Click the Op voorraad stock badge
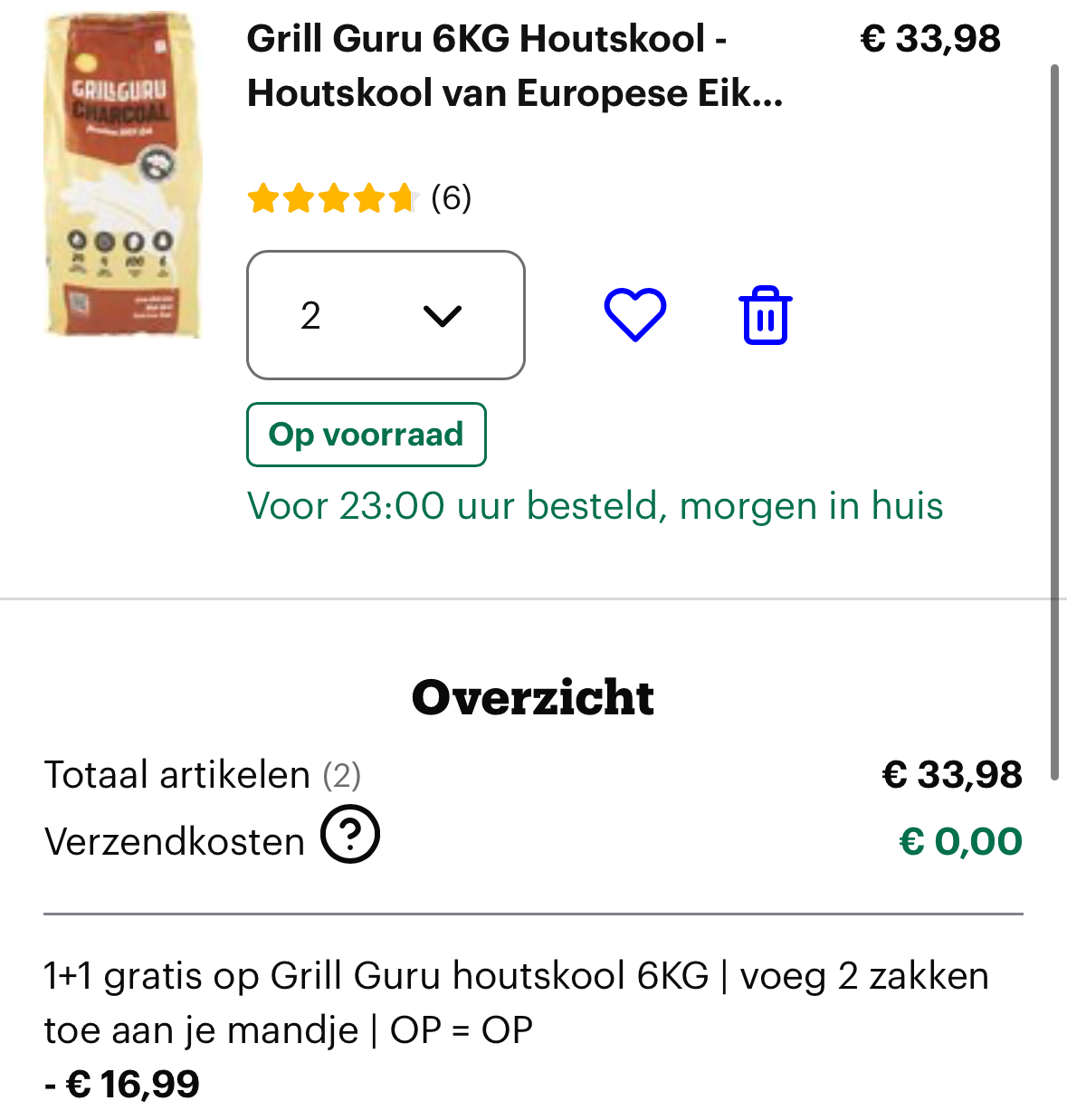 click(x=367, y=435)
